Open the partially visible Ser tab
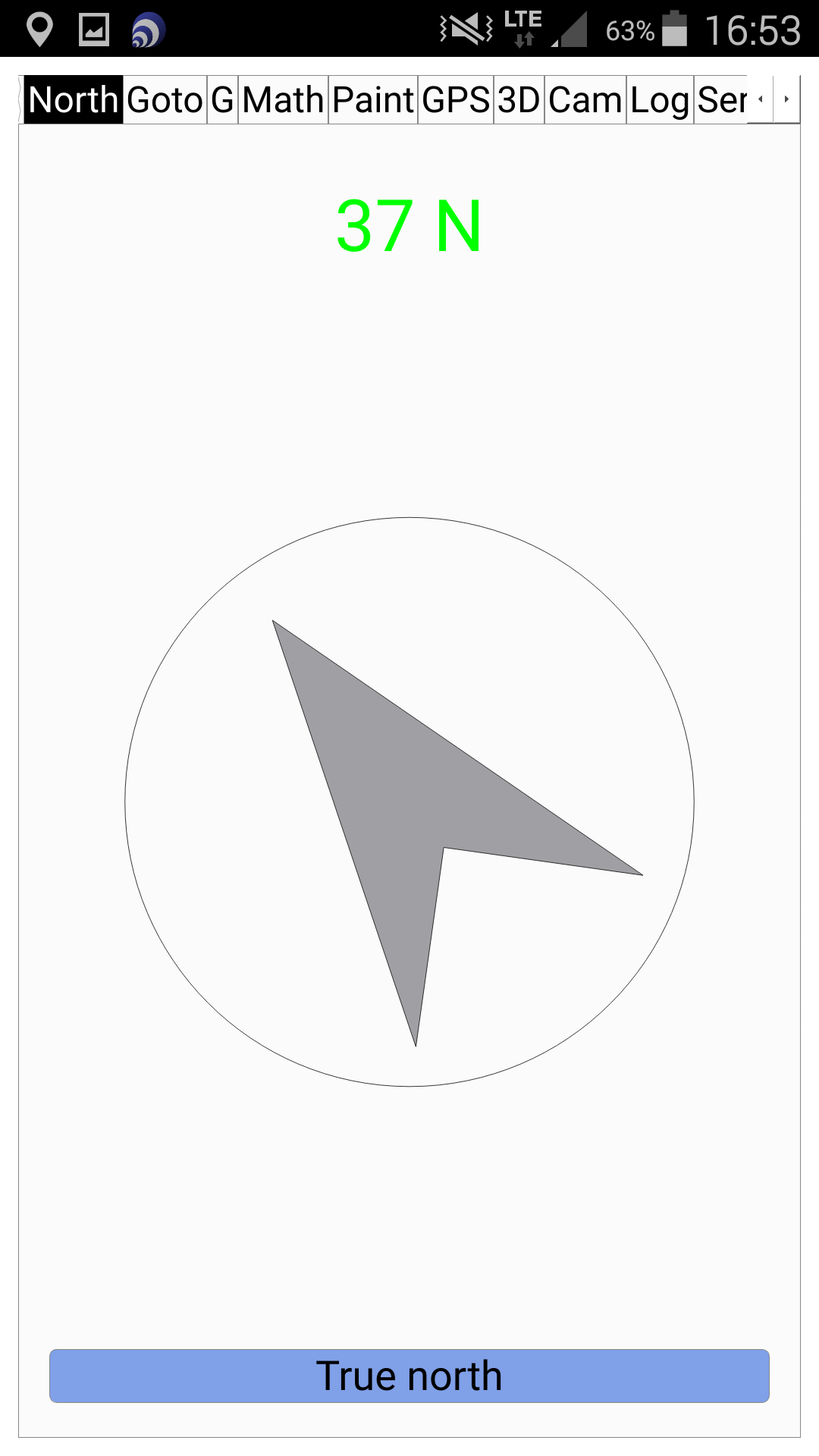The height and width of the screenshot is (1456, 819). [721, 99]
